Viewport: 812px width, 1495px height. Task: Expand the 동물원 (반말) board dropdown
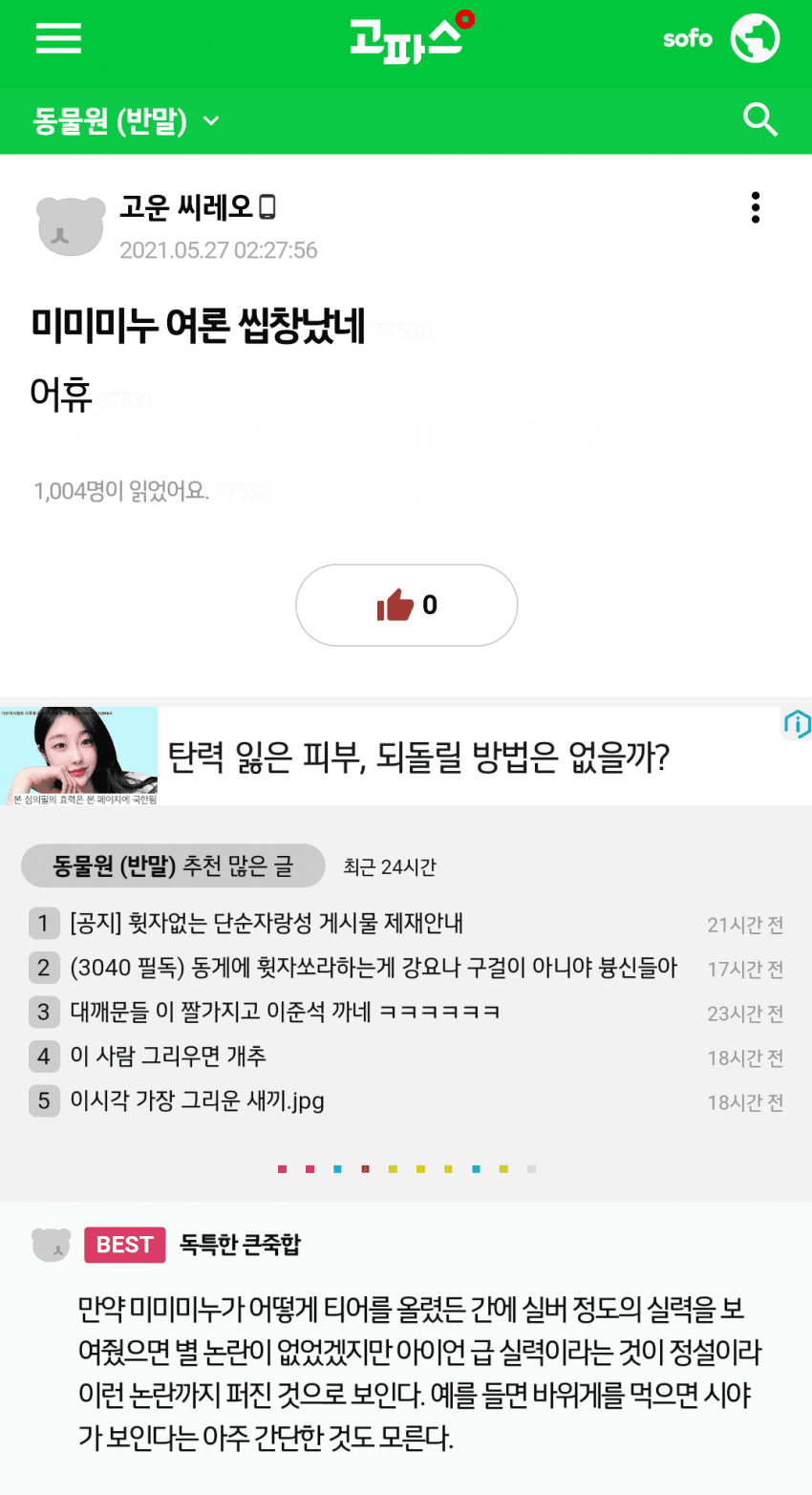pyautogui.click(x=126, y=121)
